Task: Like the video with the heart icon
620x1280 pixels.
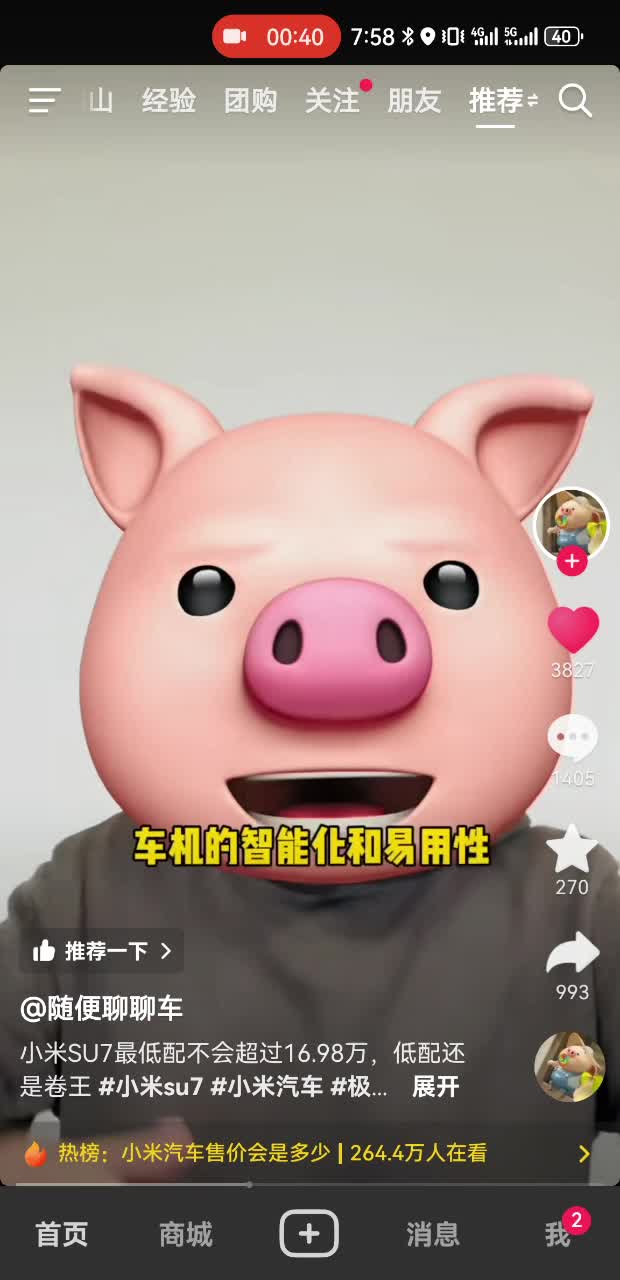Action: click(573, 630)
